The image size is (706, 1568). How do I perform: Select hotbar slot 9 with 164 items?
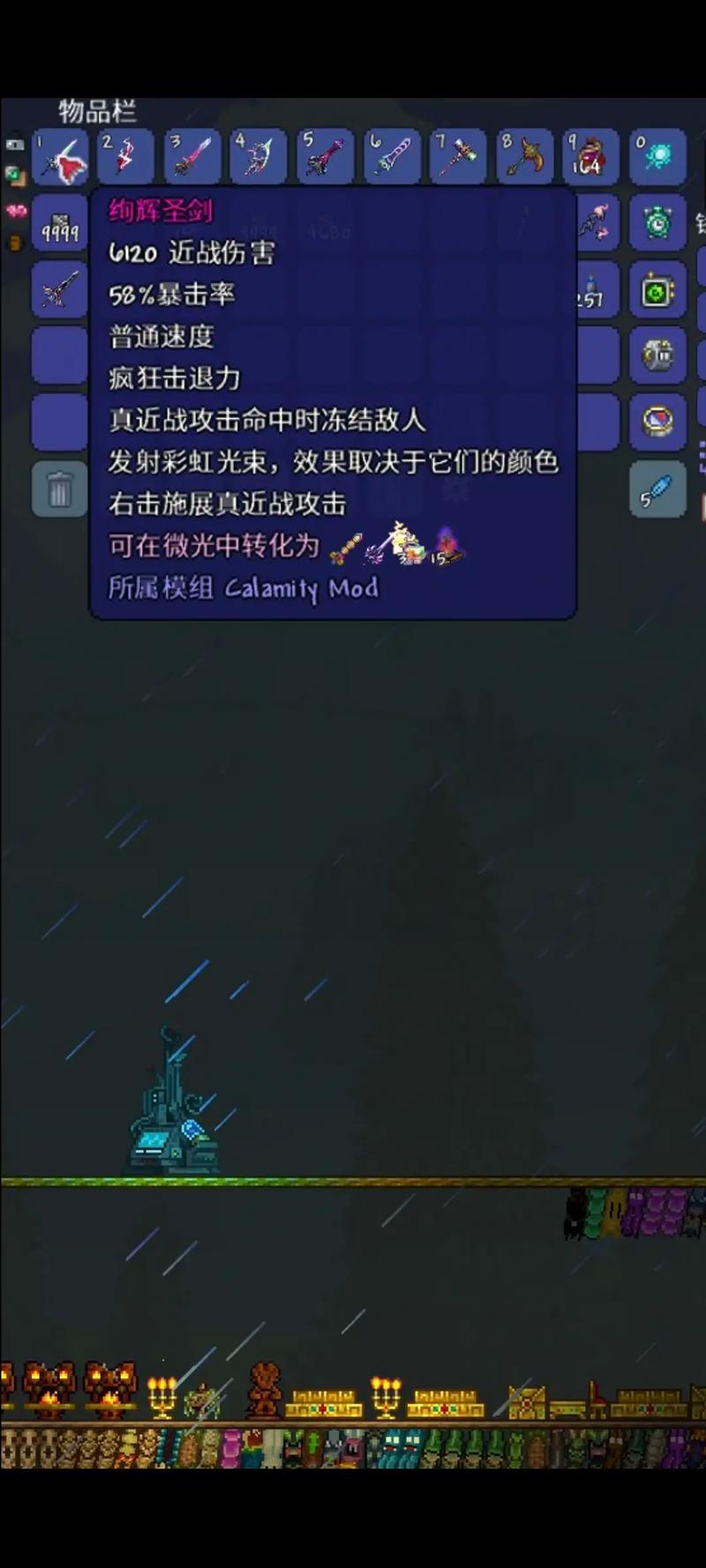pyautogui.click(x=590, y=157)
